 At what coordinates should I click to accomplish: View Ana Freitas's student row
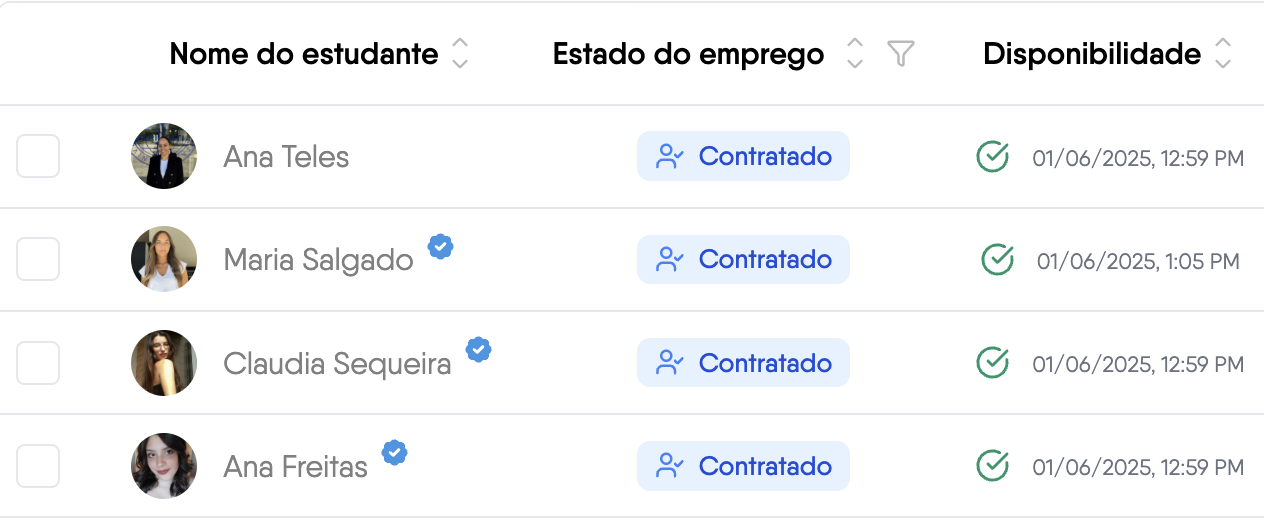295,467
